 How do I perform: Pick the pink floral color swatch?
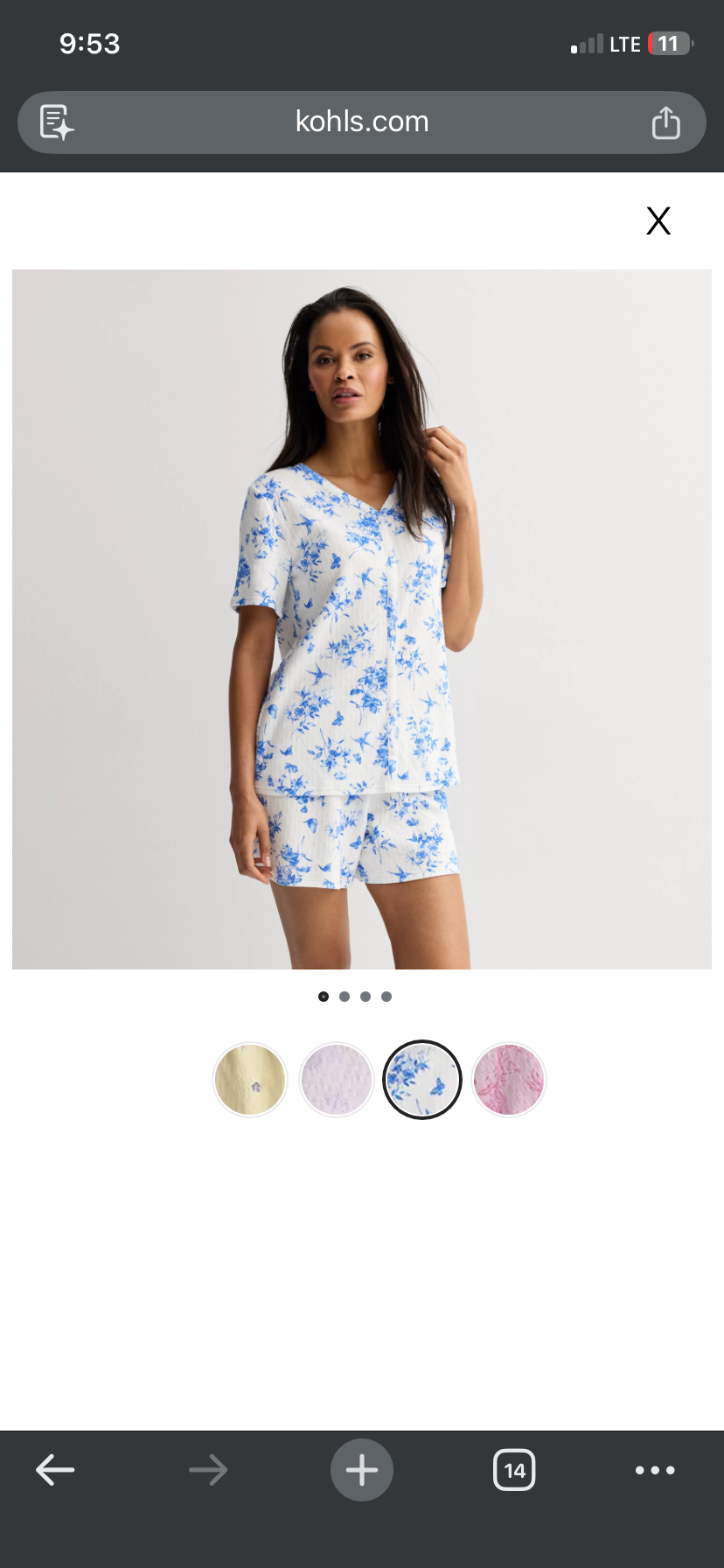click(x=508, y=1080)
